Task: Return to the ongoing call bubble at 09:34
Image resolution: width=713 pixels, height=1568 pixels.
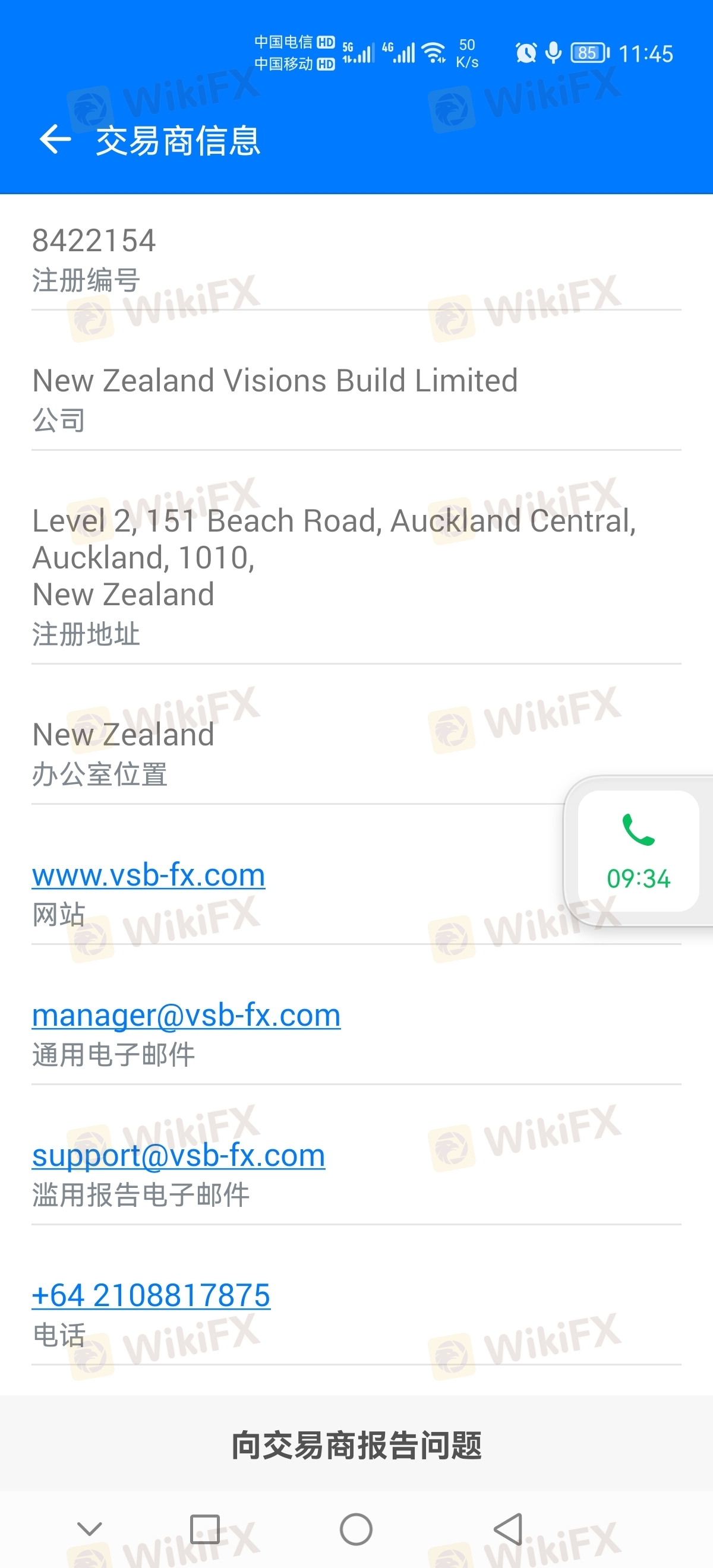Action: (638, 851)
